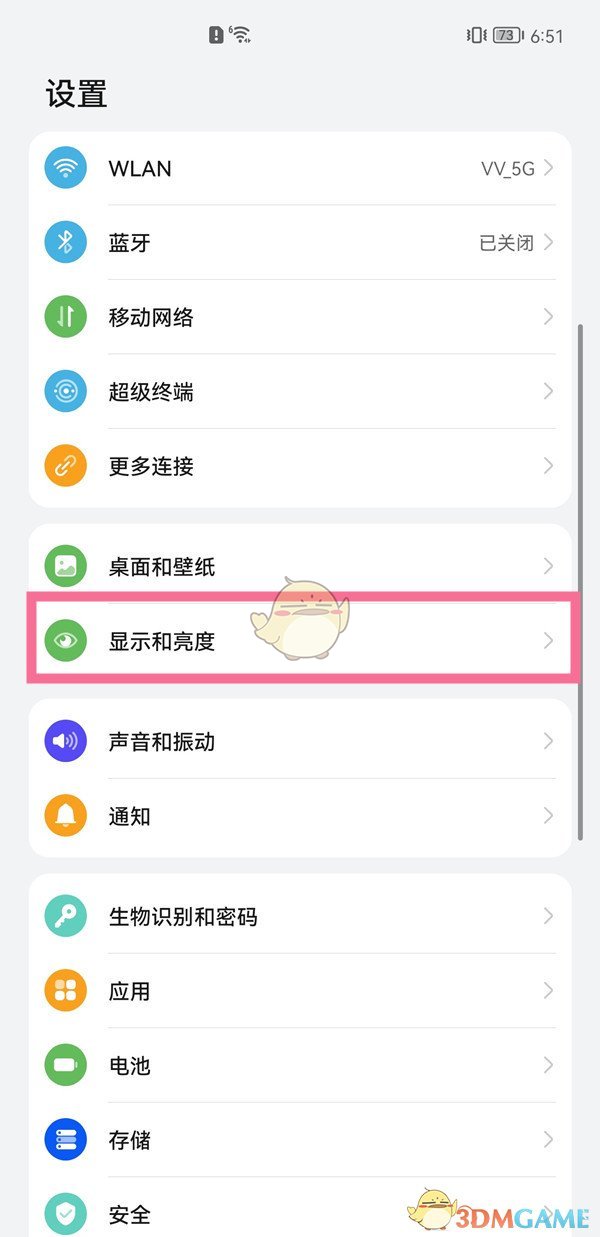Open 生物识别和密码 settings

[300, 916]
